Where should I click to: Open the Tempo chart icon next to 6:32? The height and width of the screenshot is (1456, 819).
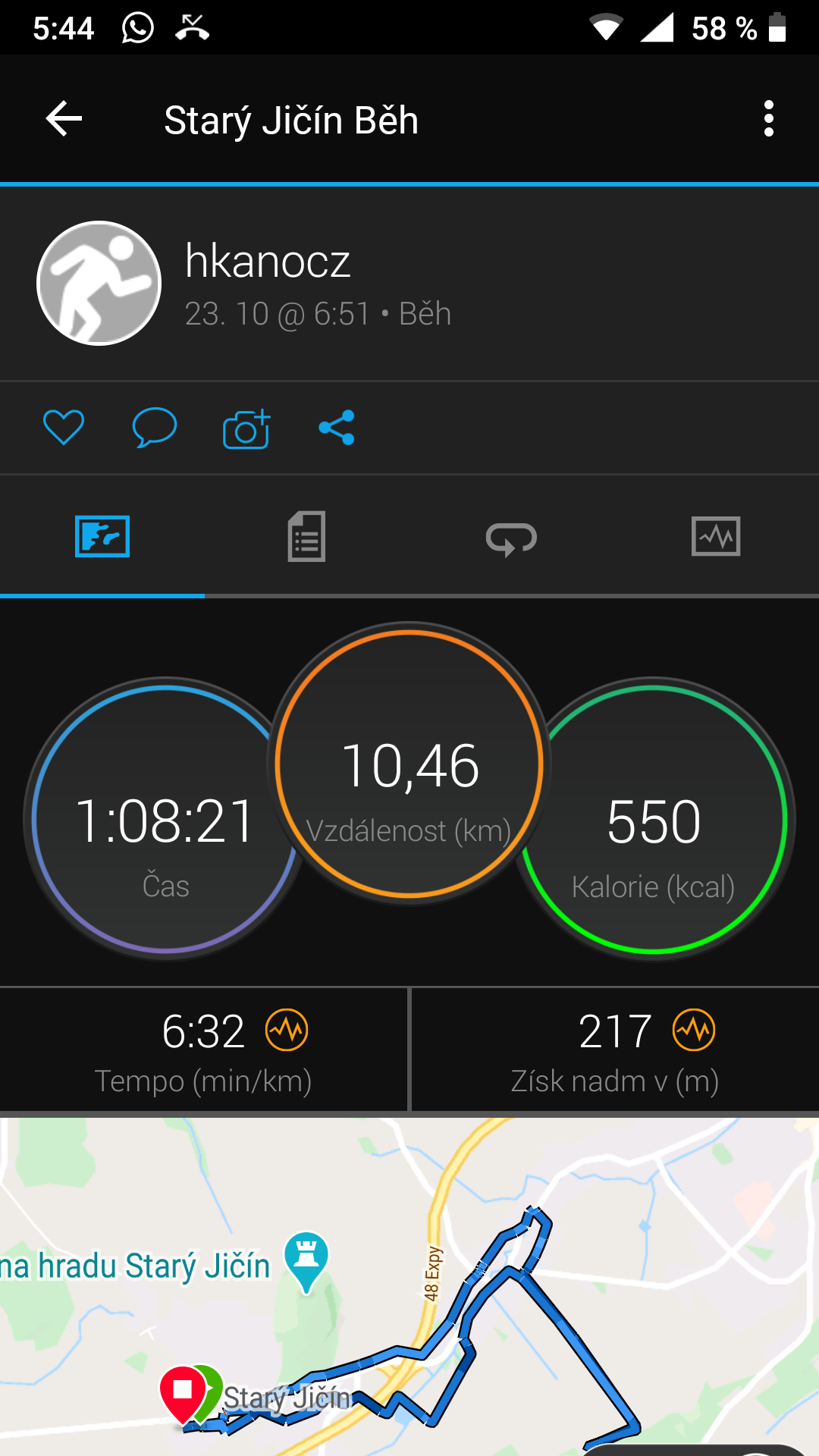287,1030
